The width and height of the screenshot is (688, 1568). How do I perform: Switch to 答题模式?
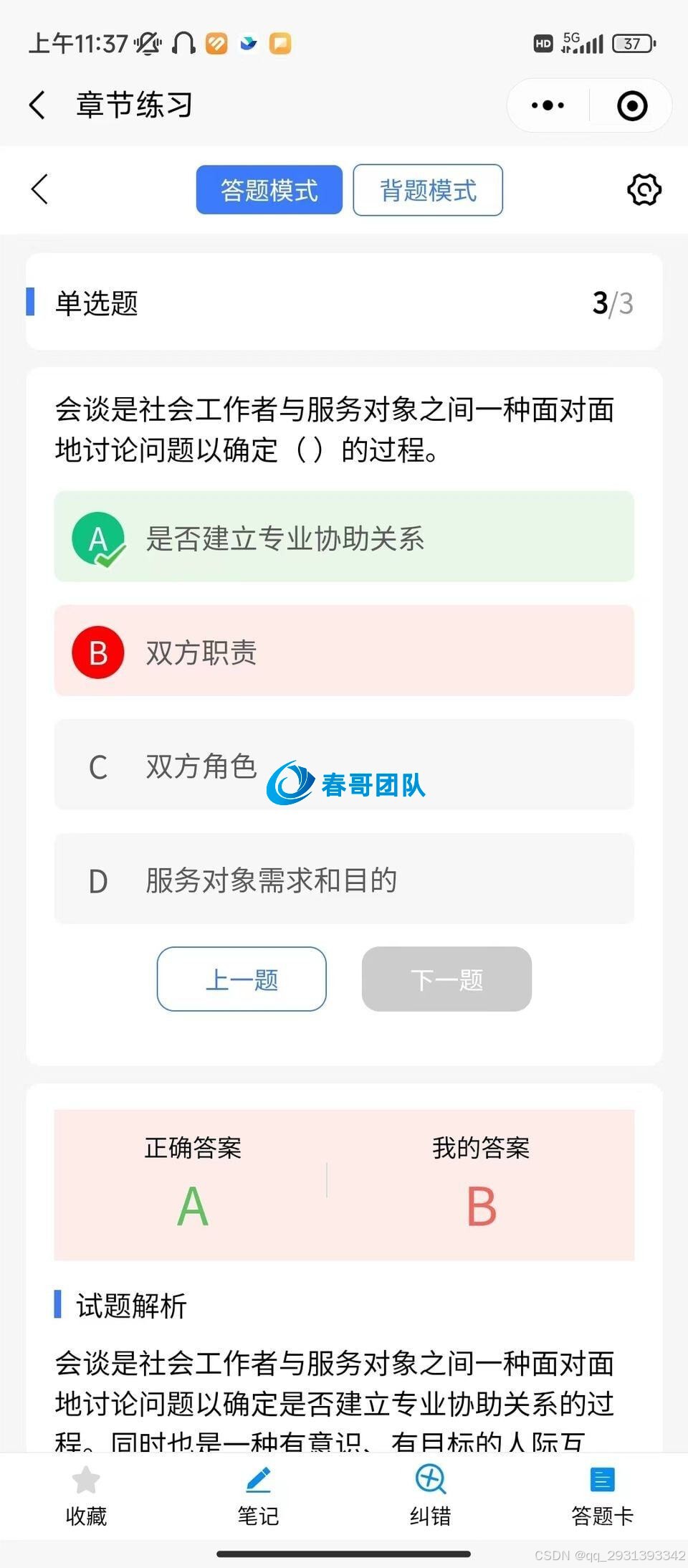tap(269, 190)
